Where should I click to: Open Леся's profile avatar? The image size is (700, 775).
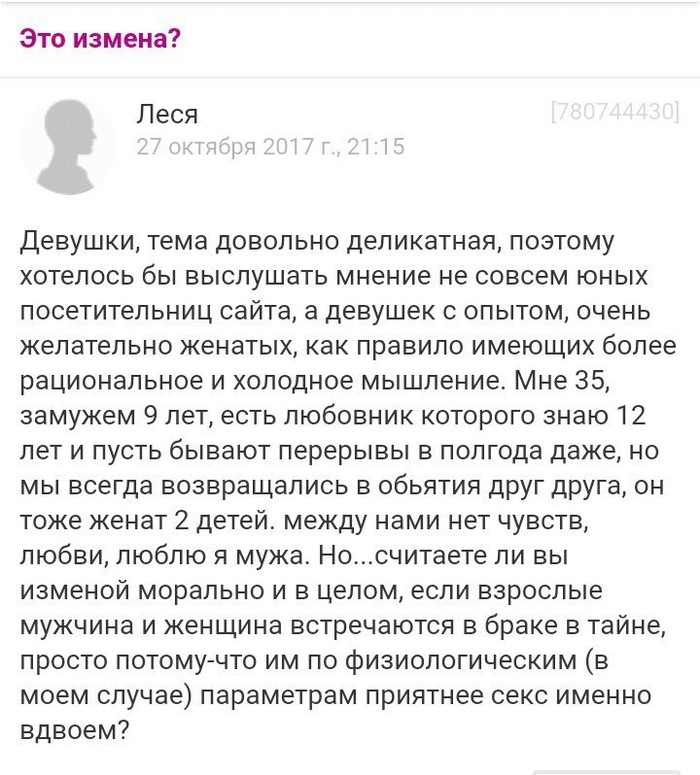tap(67, 146)
